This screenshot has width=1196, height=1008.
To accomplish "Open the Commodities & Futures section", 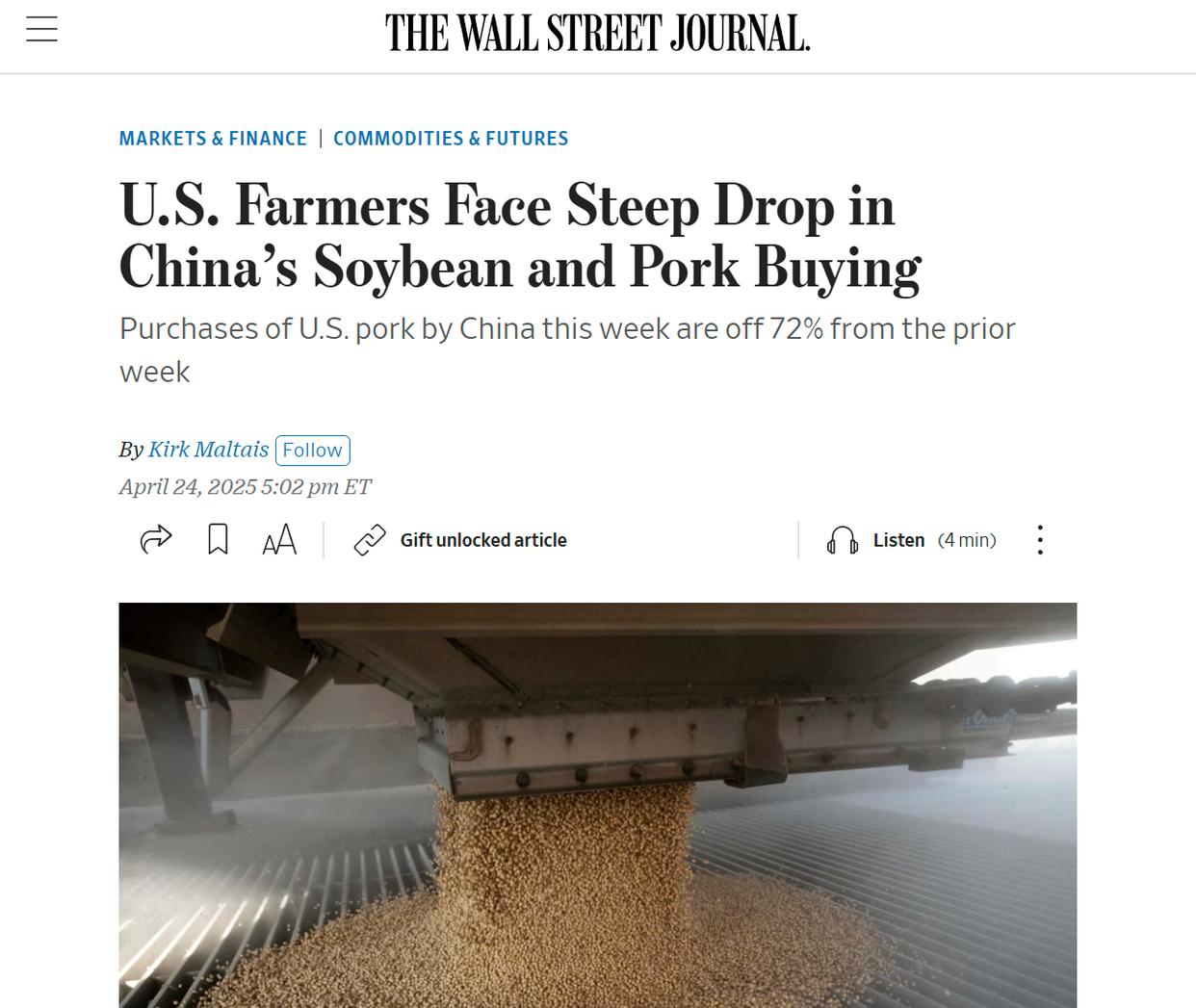I will pyautogui.click(x=451, y=139).
